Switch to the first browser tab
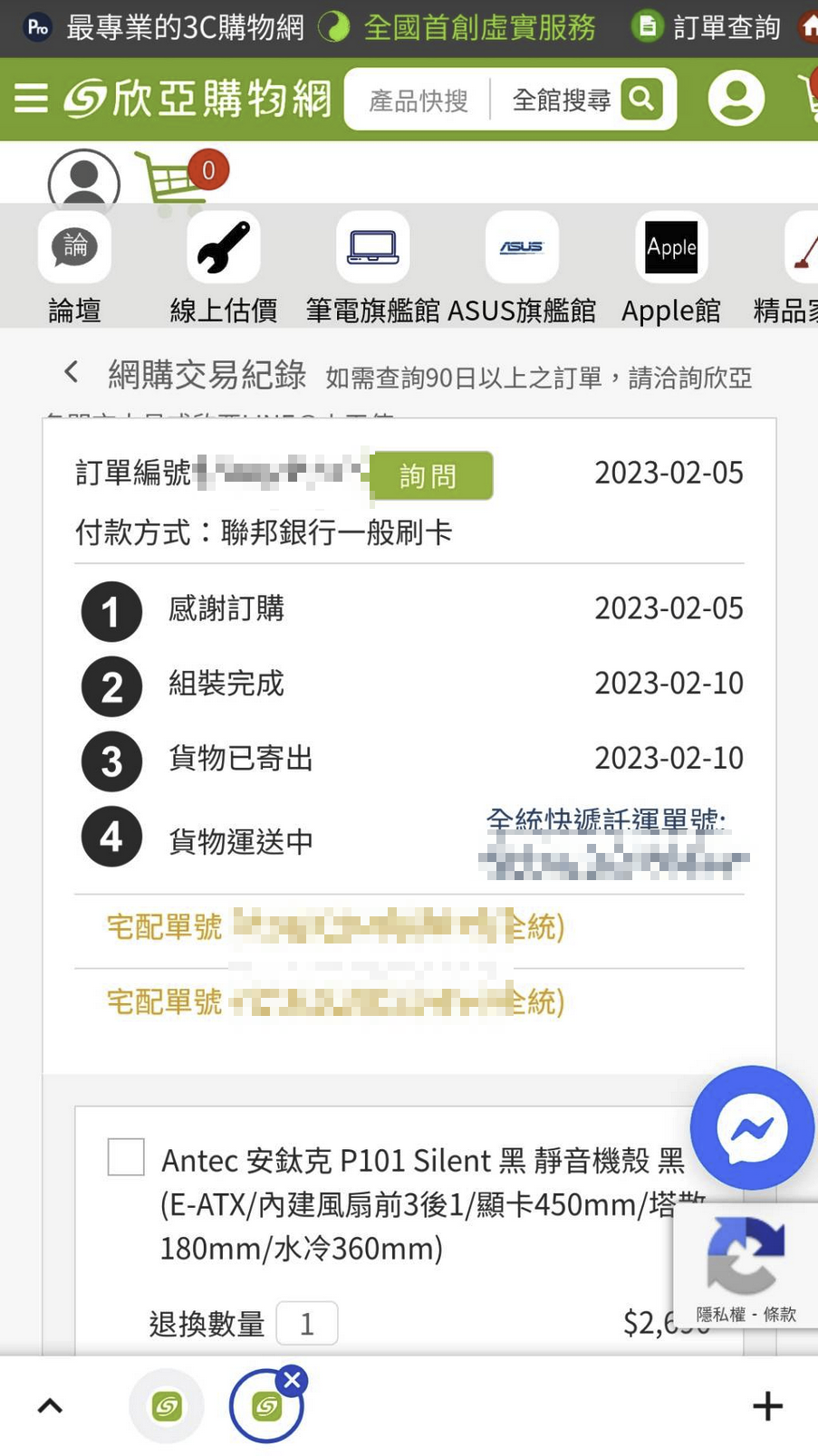 click(167, 1406)
